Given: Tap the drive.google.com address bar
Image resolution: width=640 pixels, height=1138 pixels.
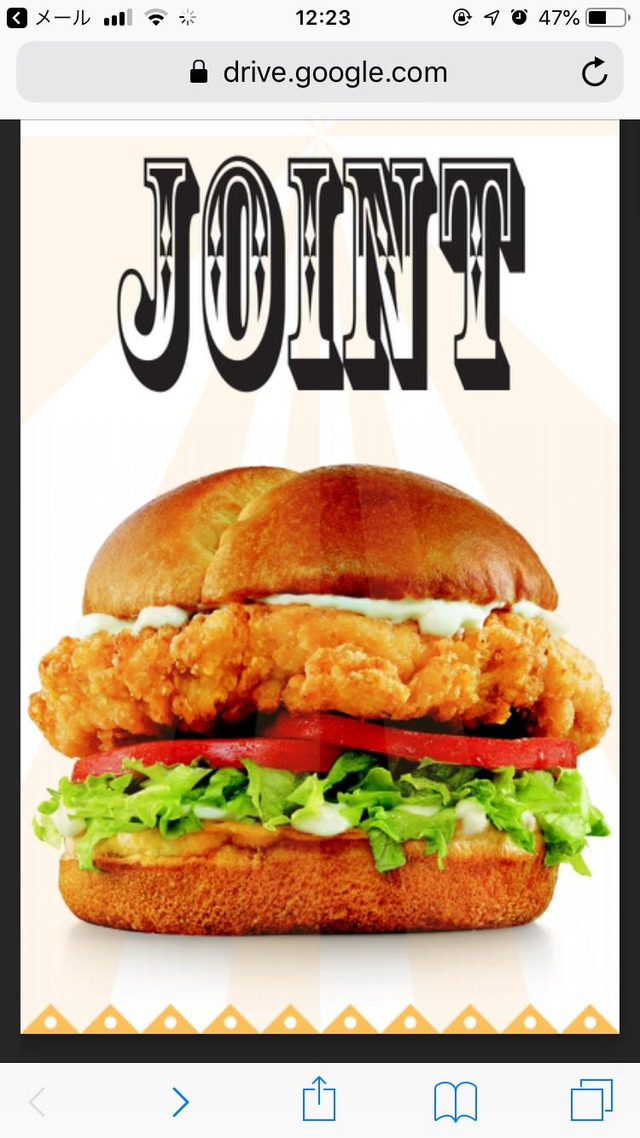Looking at the screenshot, I should 319,72.
